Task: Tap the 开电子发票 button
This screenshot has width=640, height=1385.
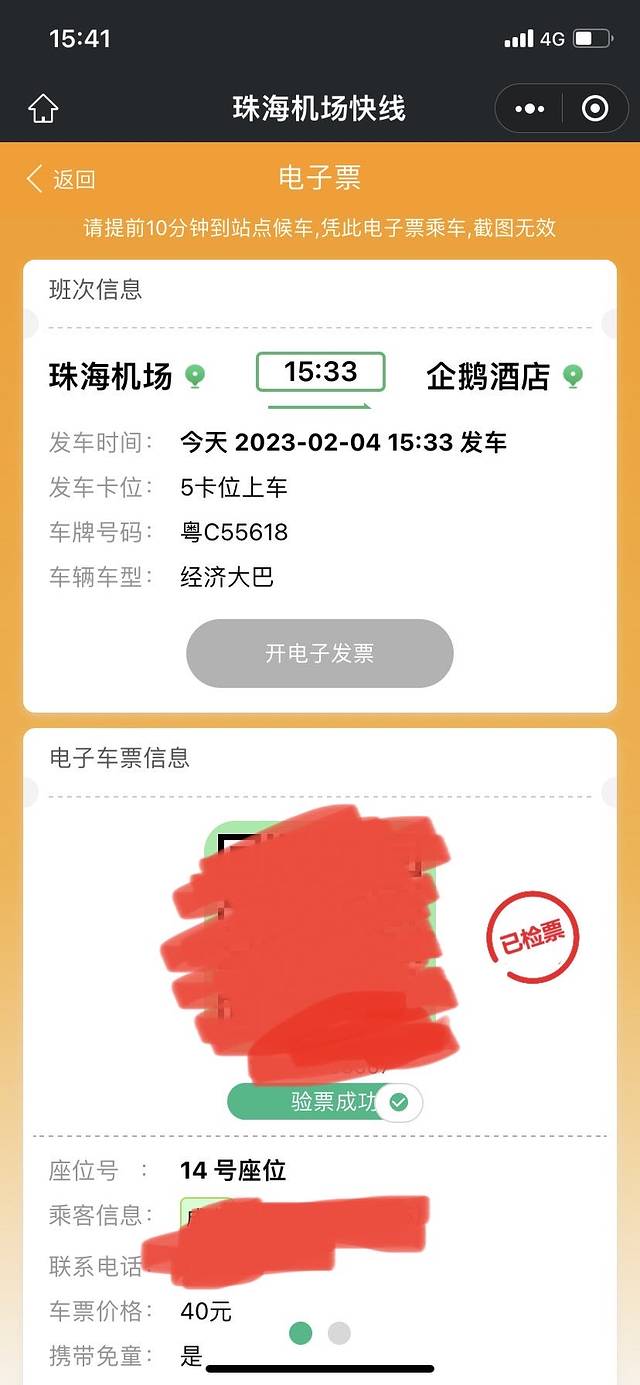Action: coord(320,653)
